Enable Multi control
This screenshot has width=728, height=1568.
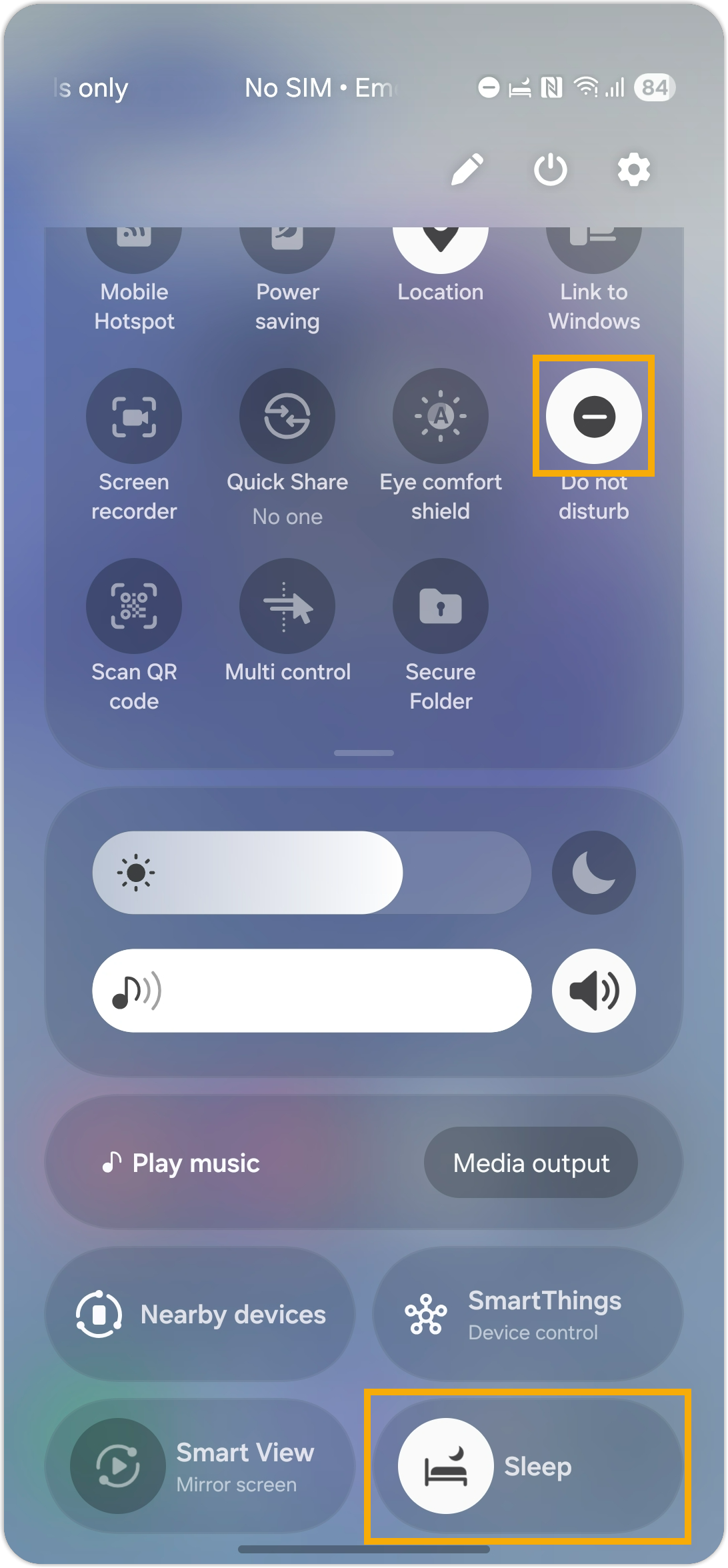click(287, 606)
